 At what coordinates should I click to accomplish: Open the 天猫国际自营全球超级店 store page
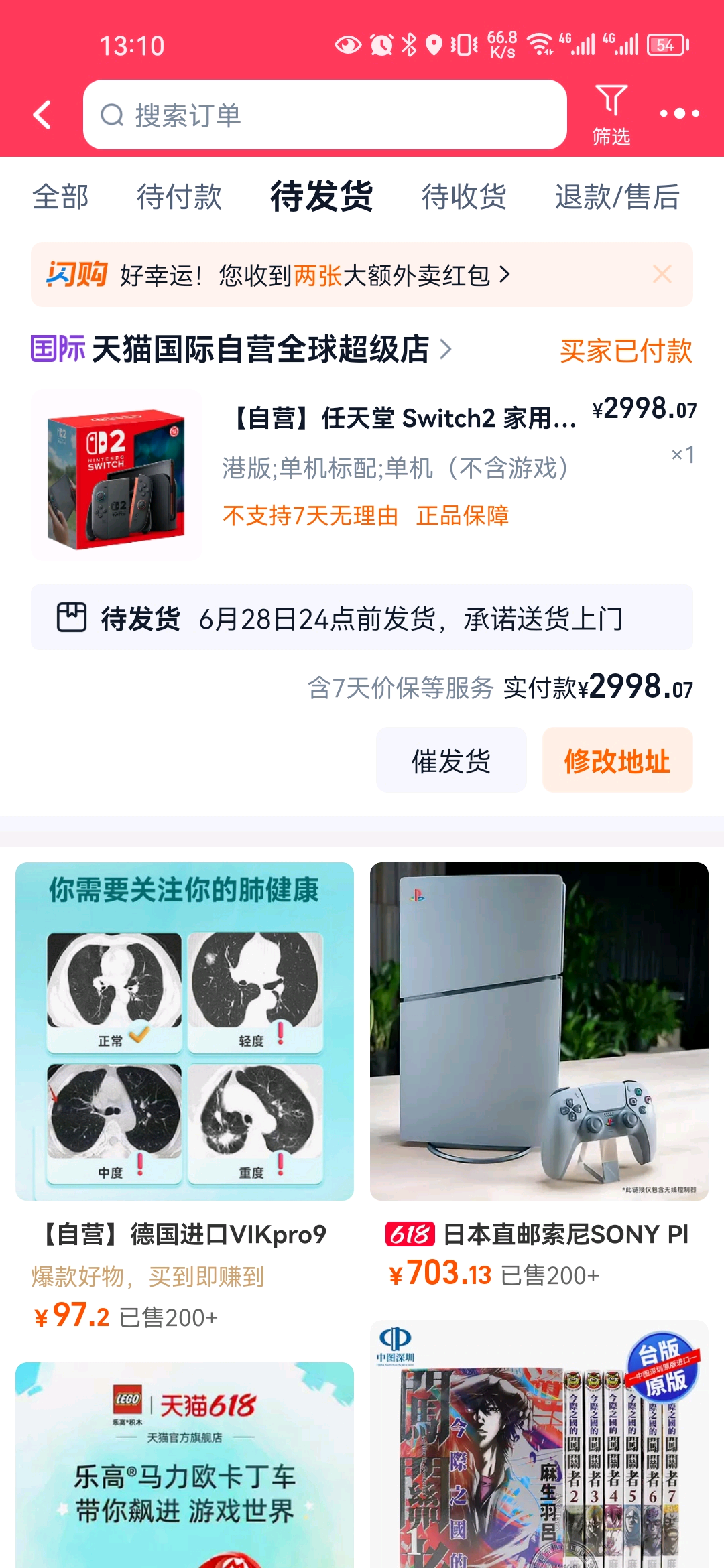[x=260, y=349]
